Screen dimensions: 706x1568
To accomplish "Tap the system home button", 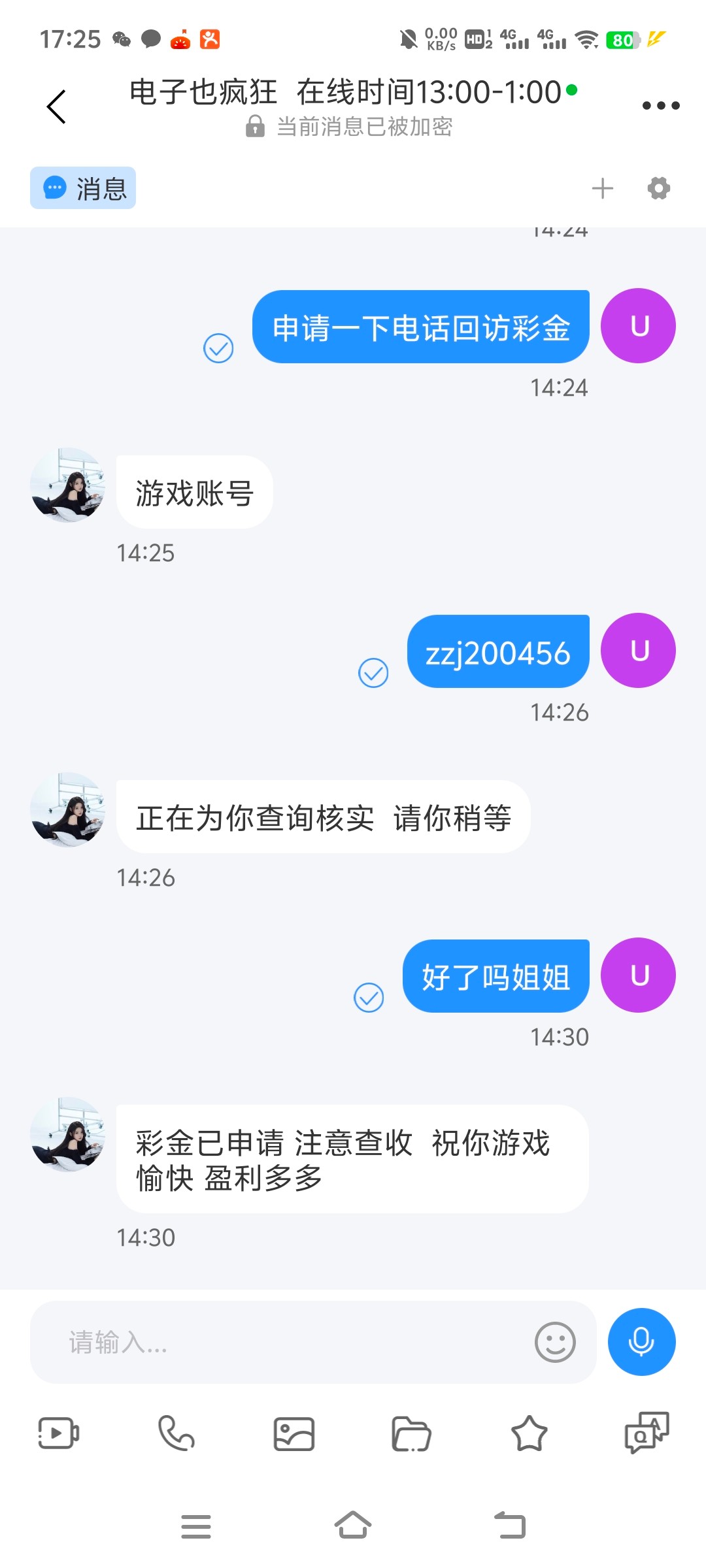I will (353, 1526).
